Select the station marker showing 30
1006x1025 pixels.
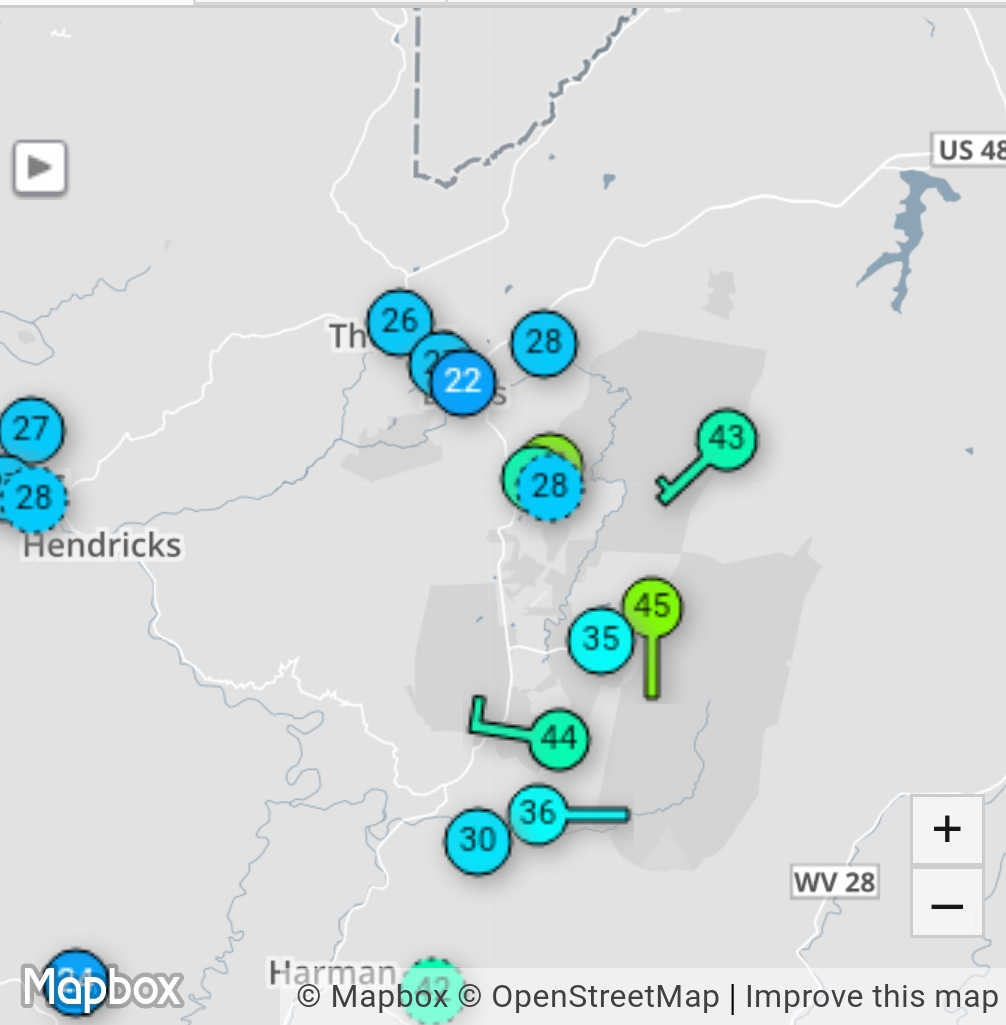[478, 841]
